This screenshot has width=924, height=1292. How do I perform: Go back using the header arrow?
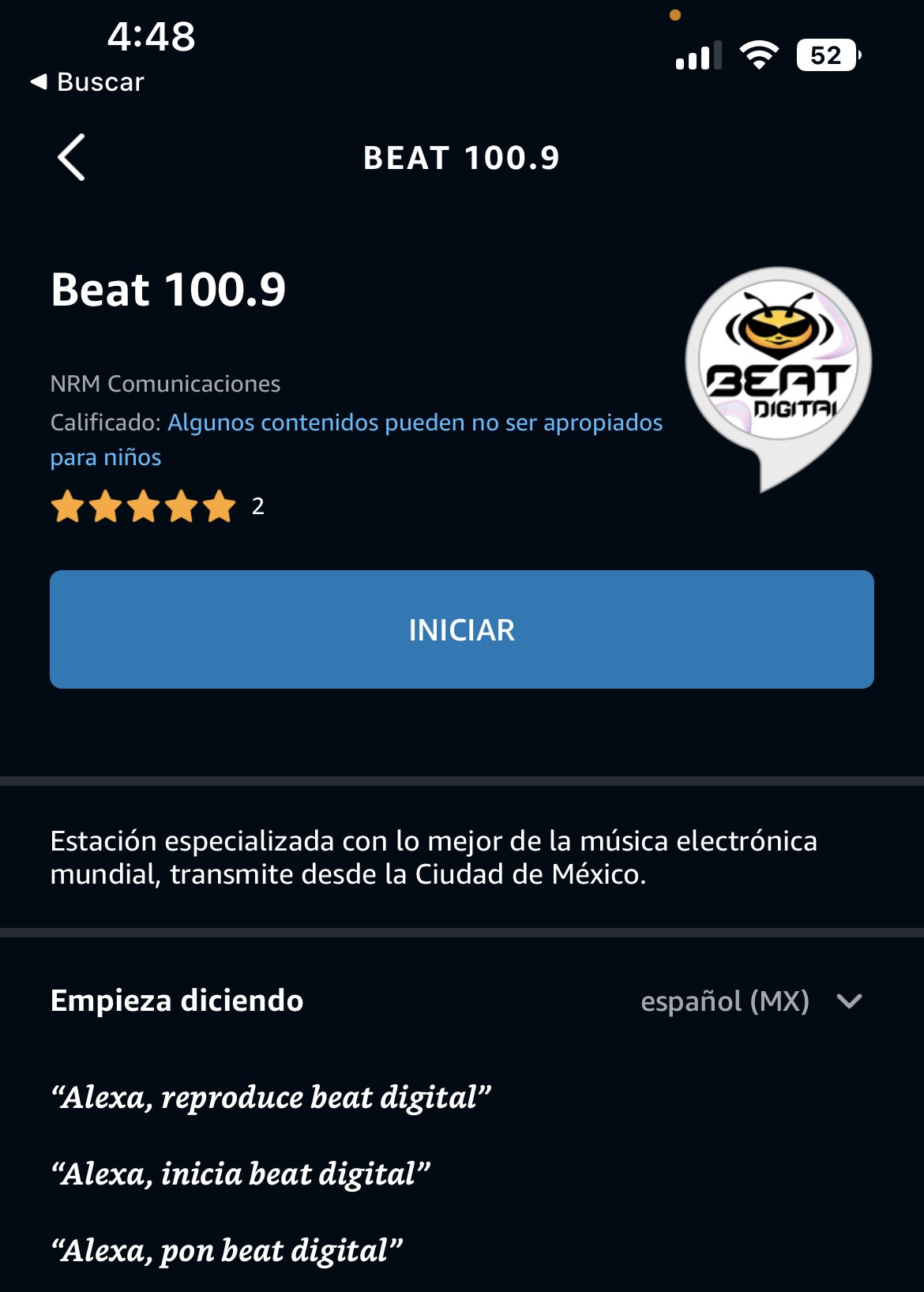tap(71, 158)
